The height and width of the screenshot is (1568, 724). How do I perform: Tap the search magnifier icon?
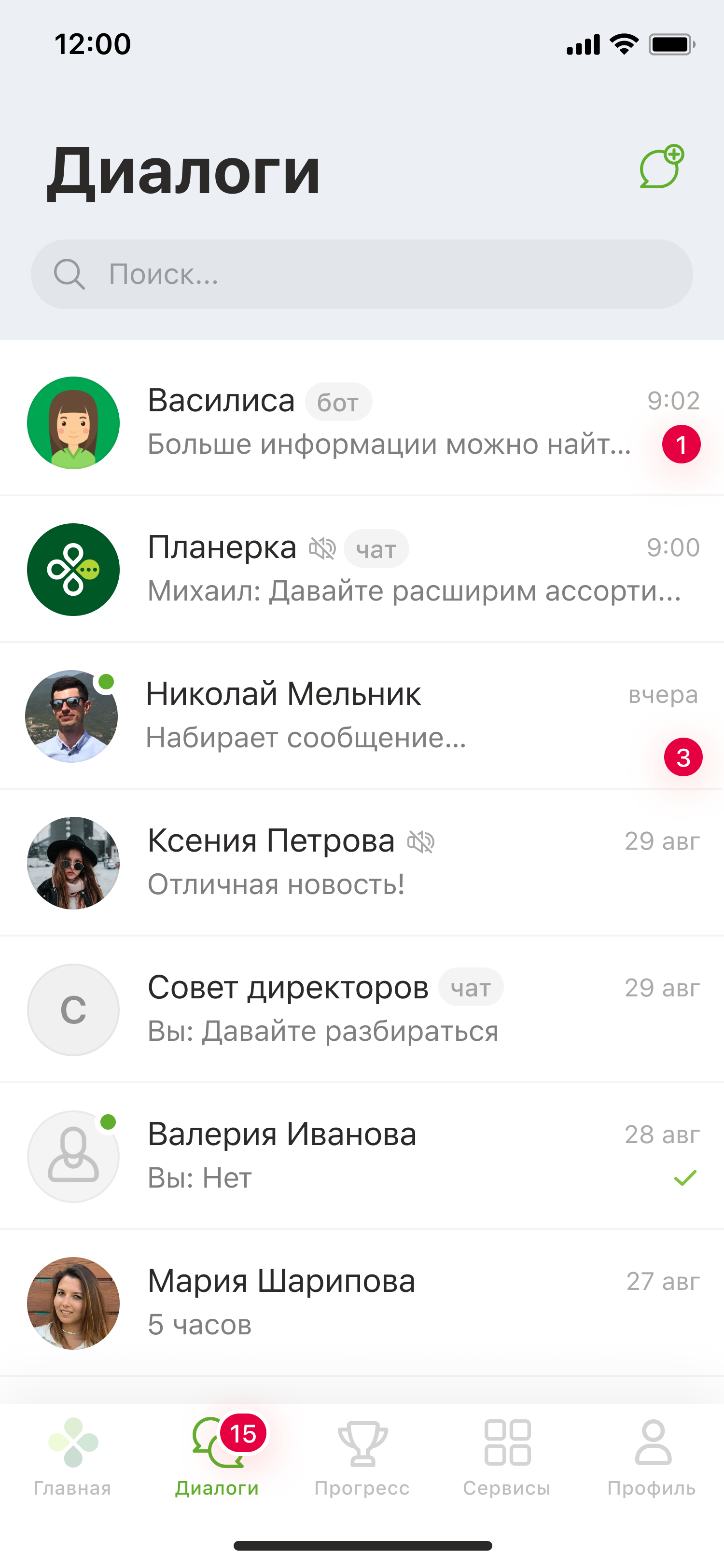[x=70, y=275]
